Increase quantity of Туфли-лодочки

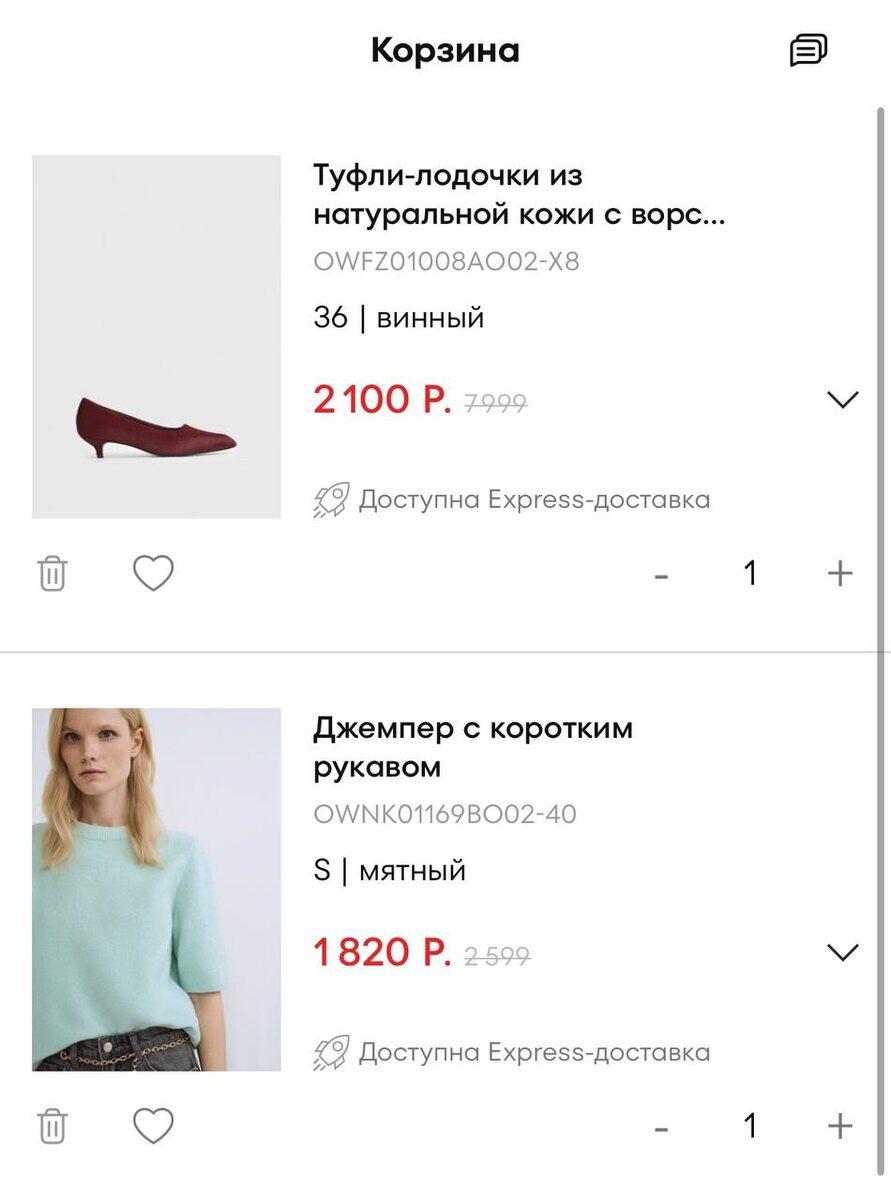pos(840,573)
